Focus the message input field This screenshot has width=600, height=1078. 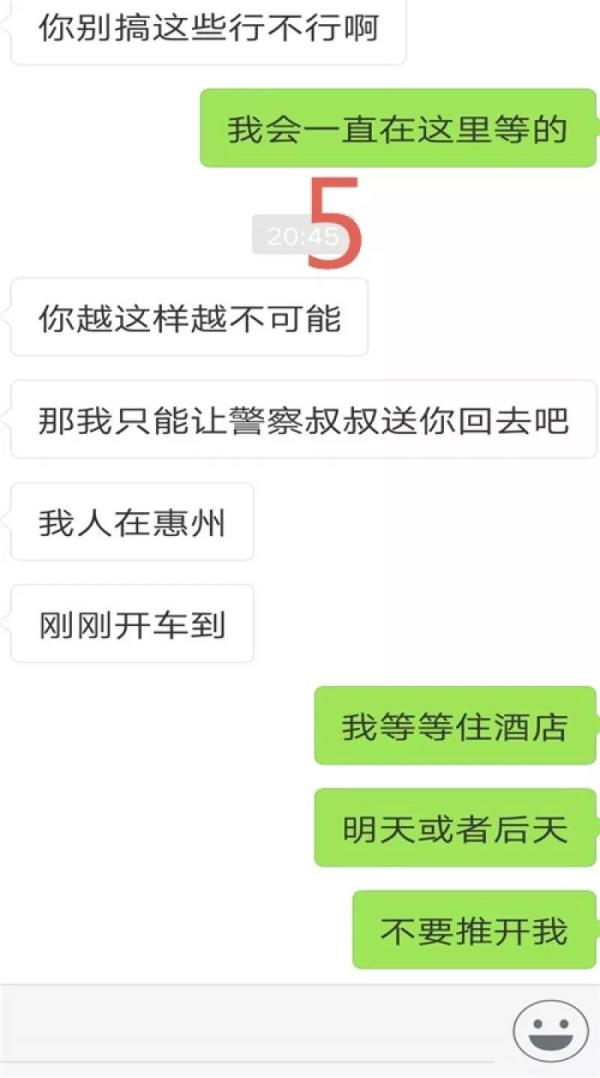(x=250, y=1030)
